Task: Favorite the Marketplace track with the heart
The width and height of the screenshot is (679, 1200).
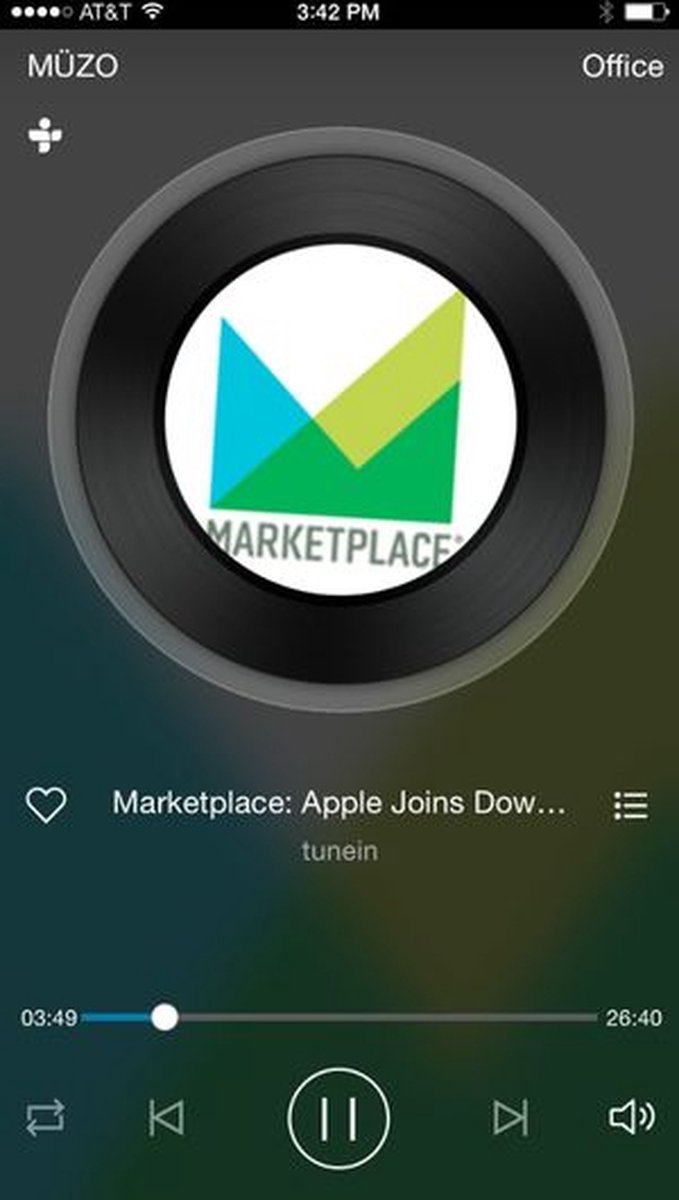Action: coord(46,805)
